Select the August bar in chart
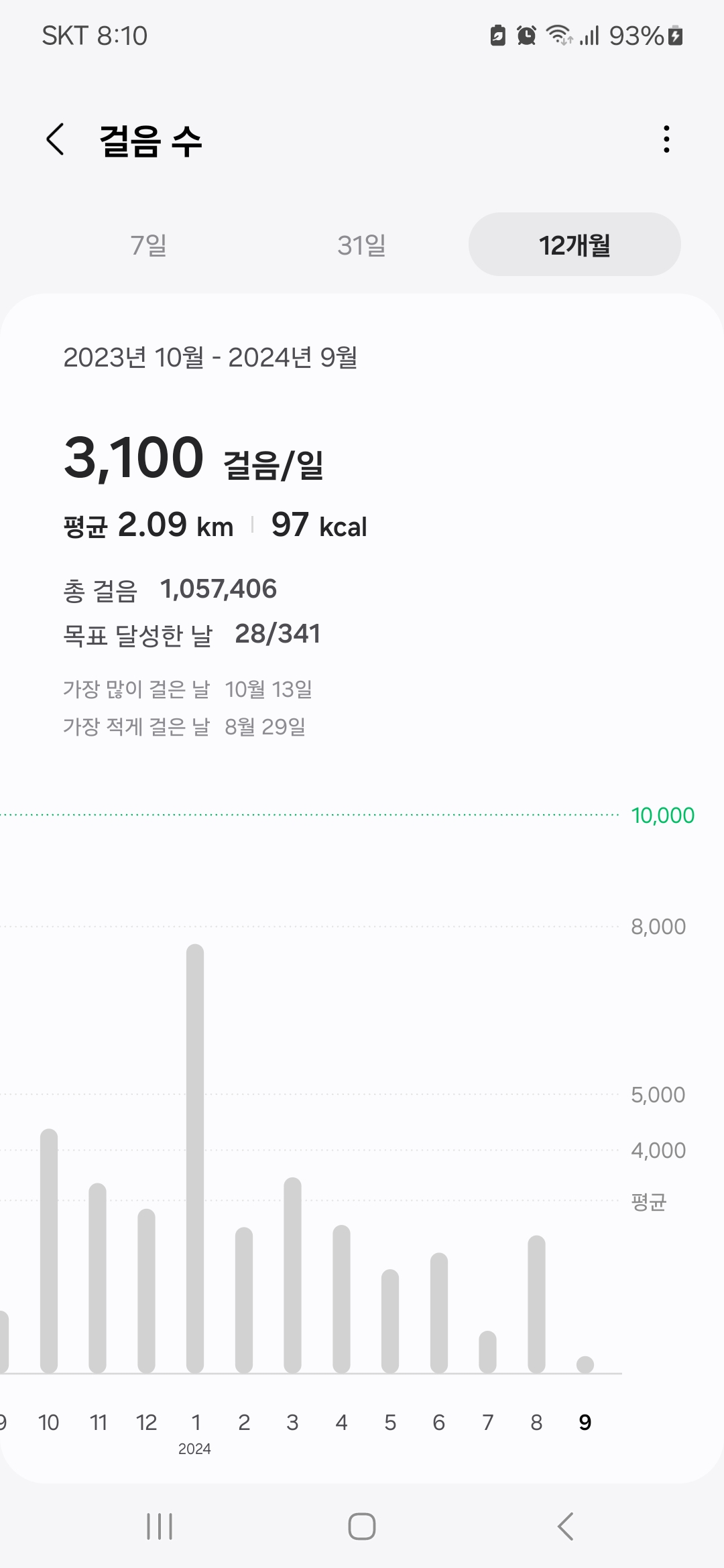 click(x=536, y=1305)
